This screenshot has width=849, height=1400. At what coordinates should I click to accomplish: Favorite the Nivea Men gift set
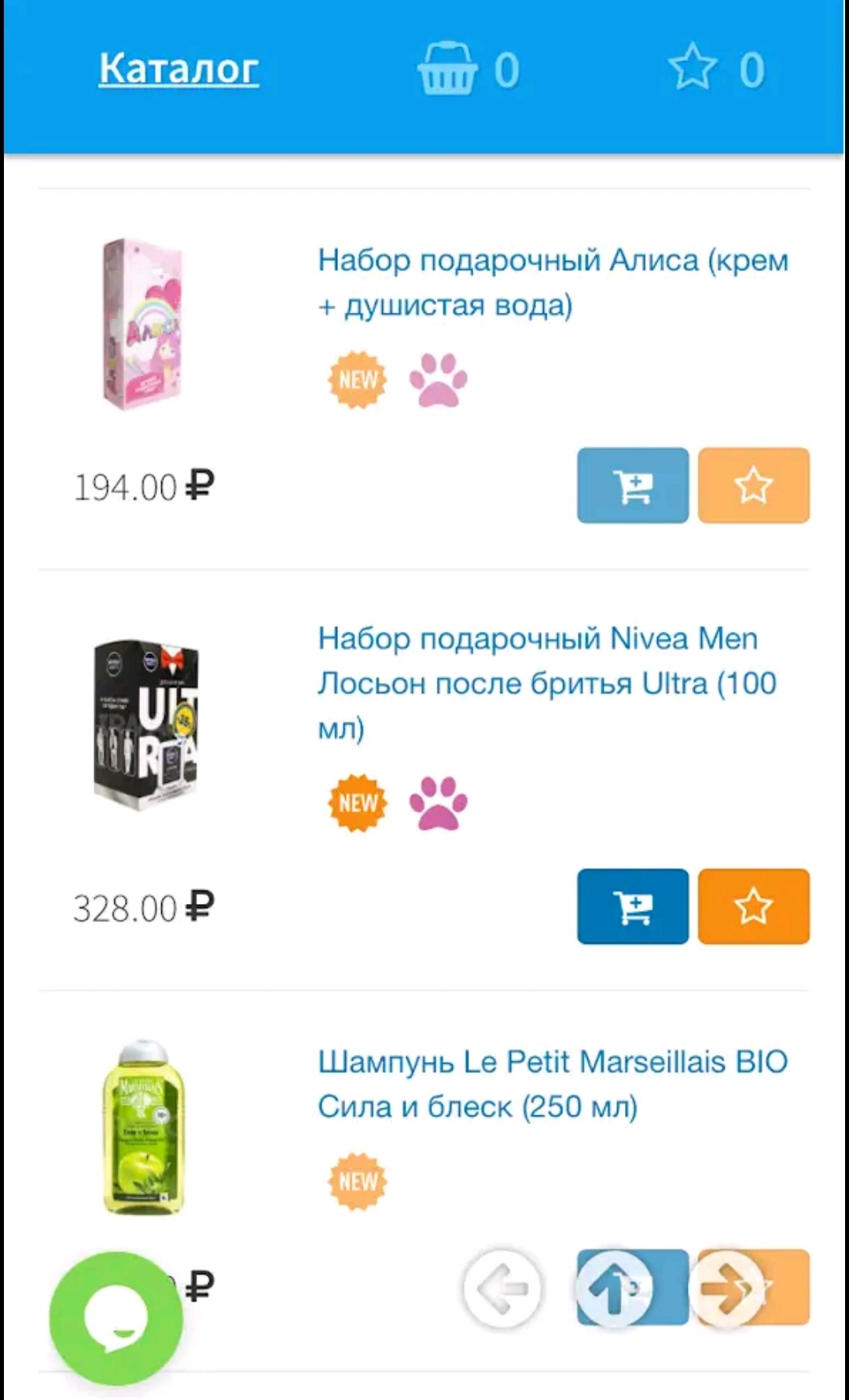click(753, 906)
